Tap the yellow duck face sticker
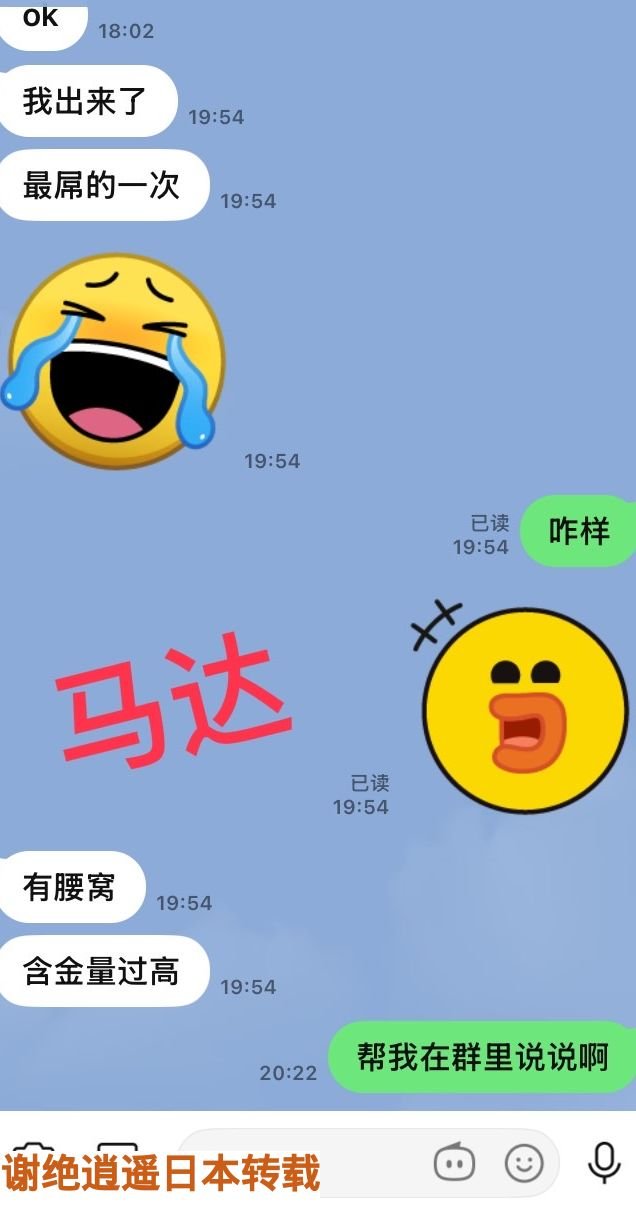636x1213 pixels. [520, 706]
